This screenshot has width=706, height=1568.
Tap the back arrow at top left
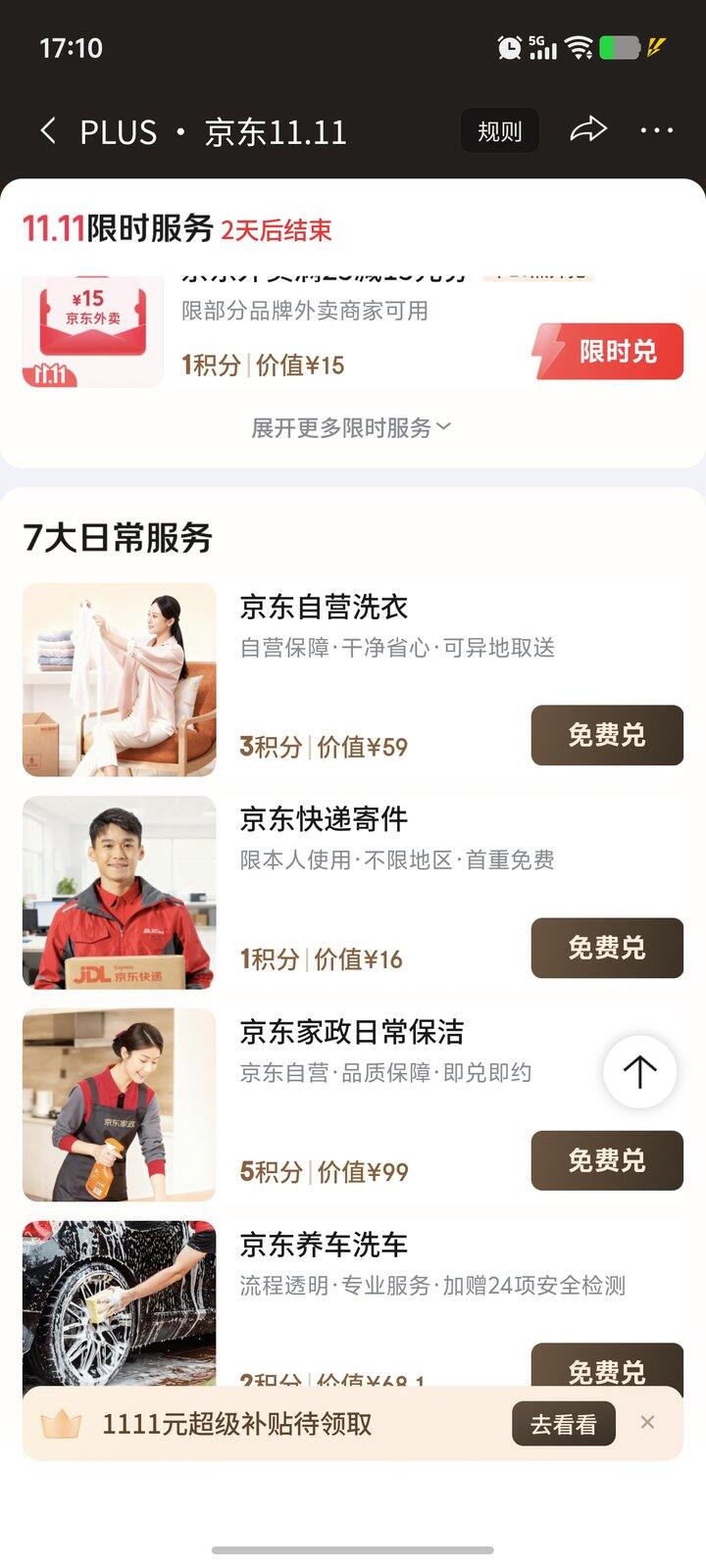[x=47, y=130]
